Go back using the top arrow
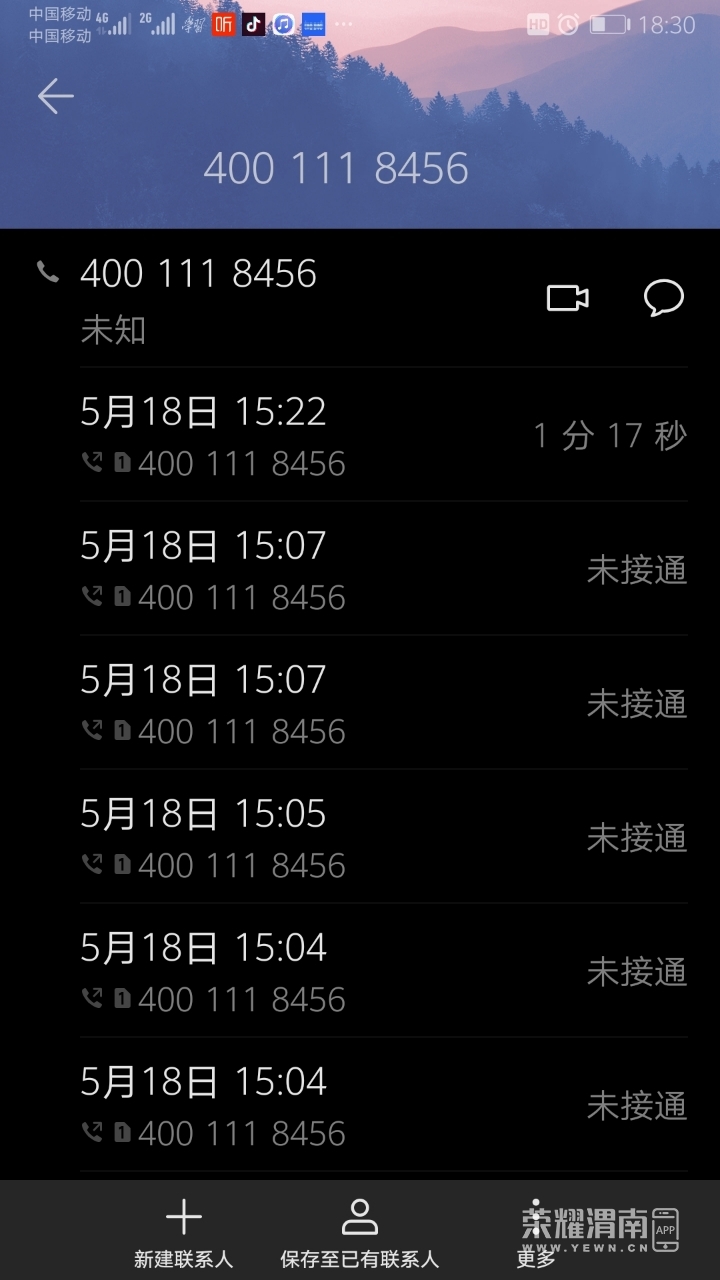This screenshot has height=1280, width=720. tap(56, 97)
